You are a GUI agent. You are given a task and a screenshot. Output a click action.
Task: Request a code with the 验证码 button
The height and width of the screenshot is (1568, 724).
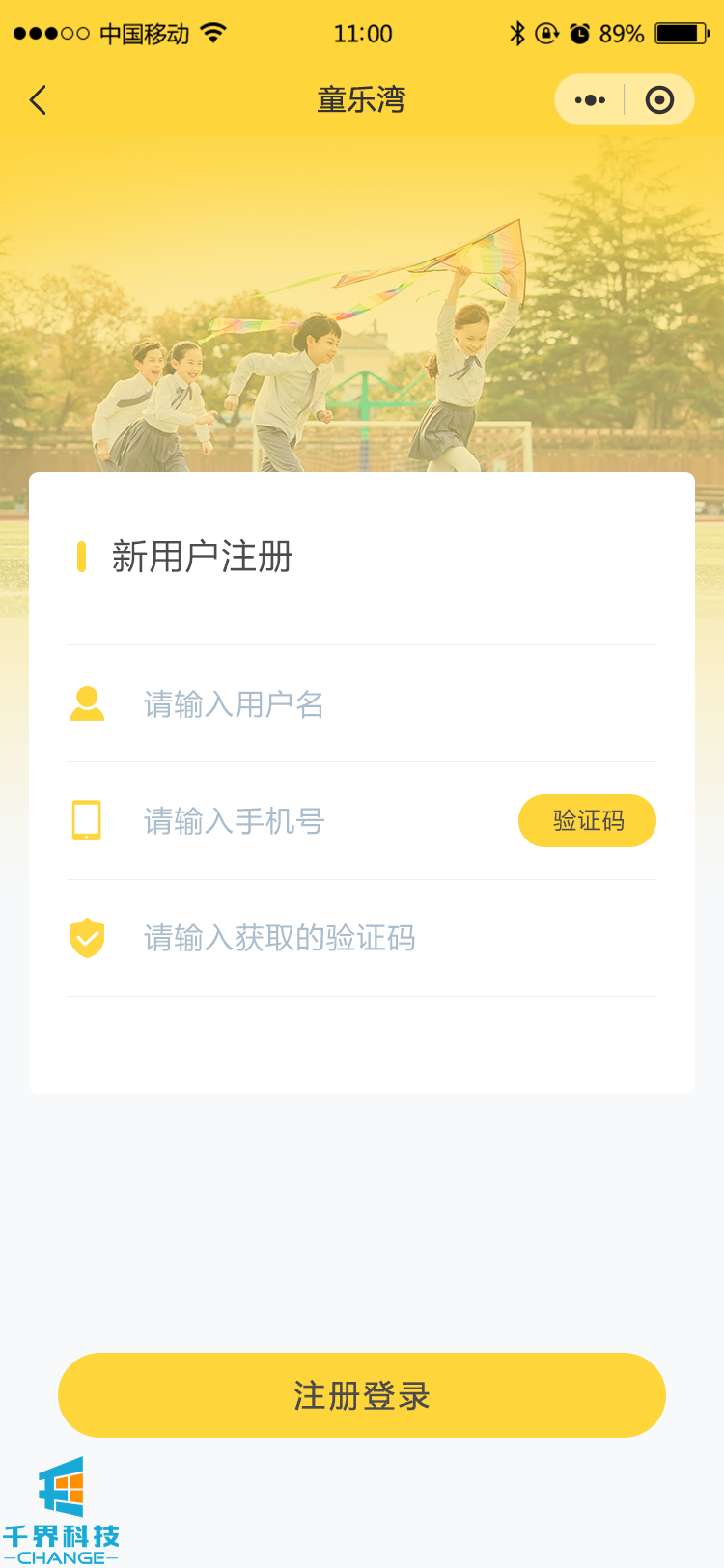[587, 821]
